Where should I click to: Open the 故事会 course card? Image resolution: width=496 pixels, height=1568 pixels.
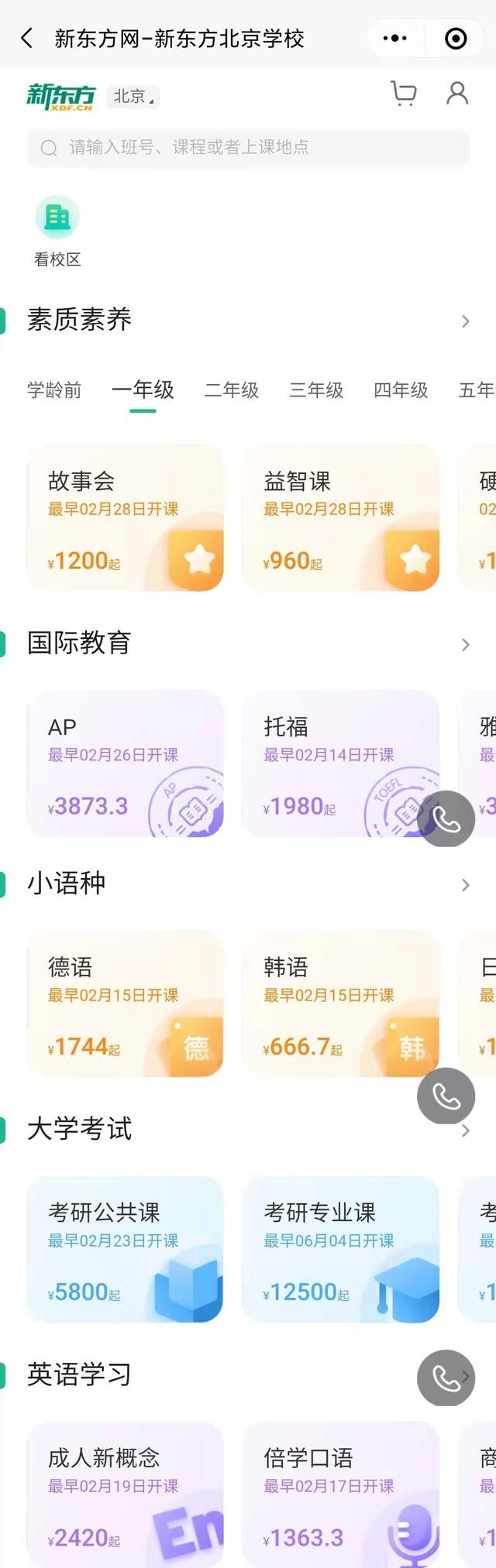tap(126, 517)
